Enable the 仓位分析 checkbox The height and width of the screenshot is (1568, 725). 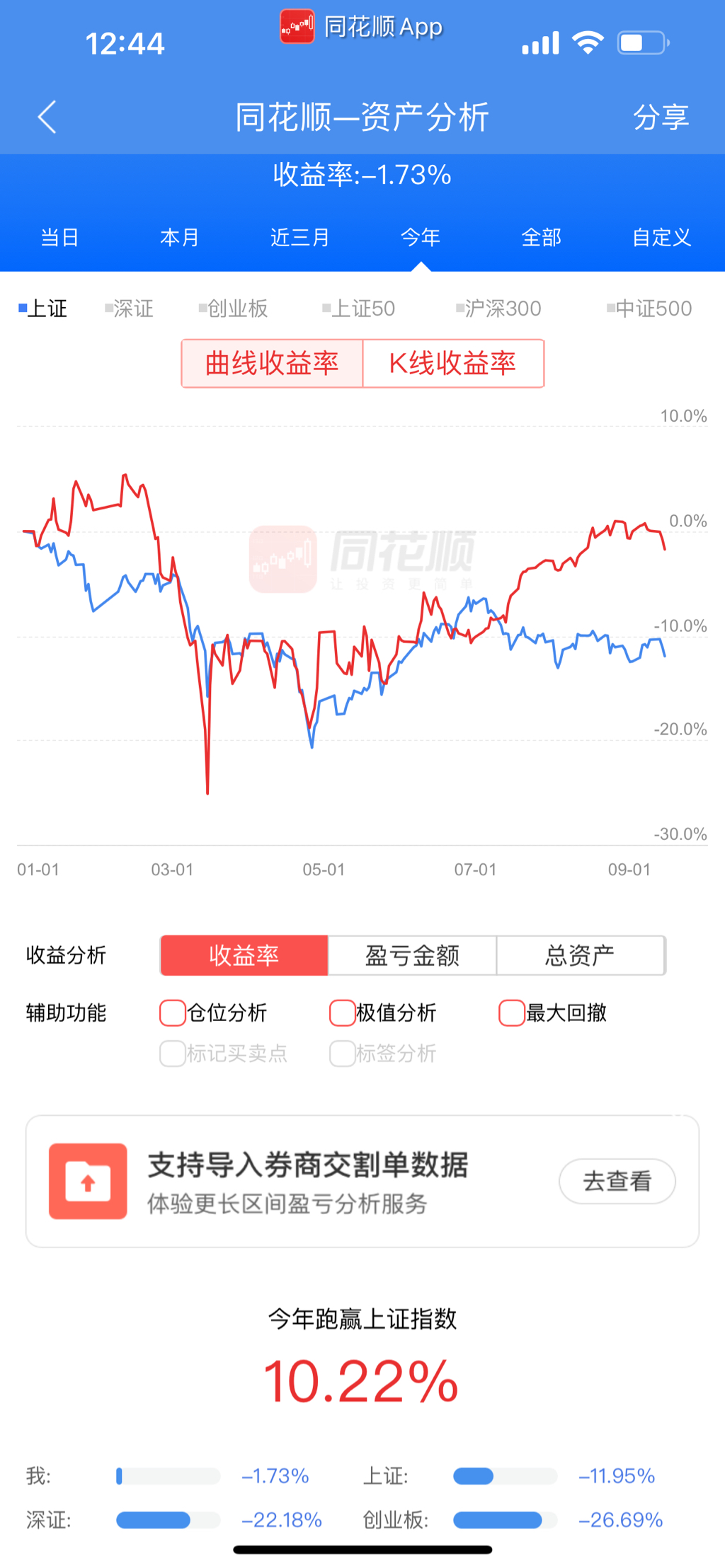(173, 1013)
